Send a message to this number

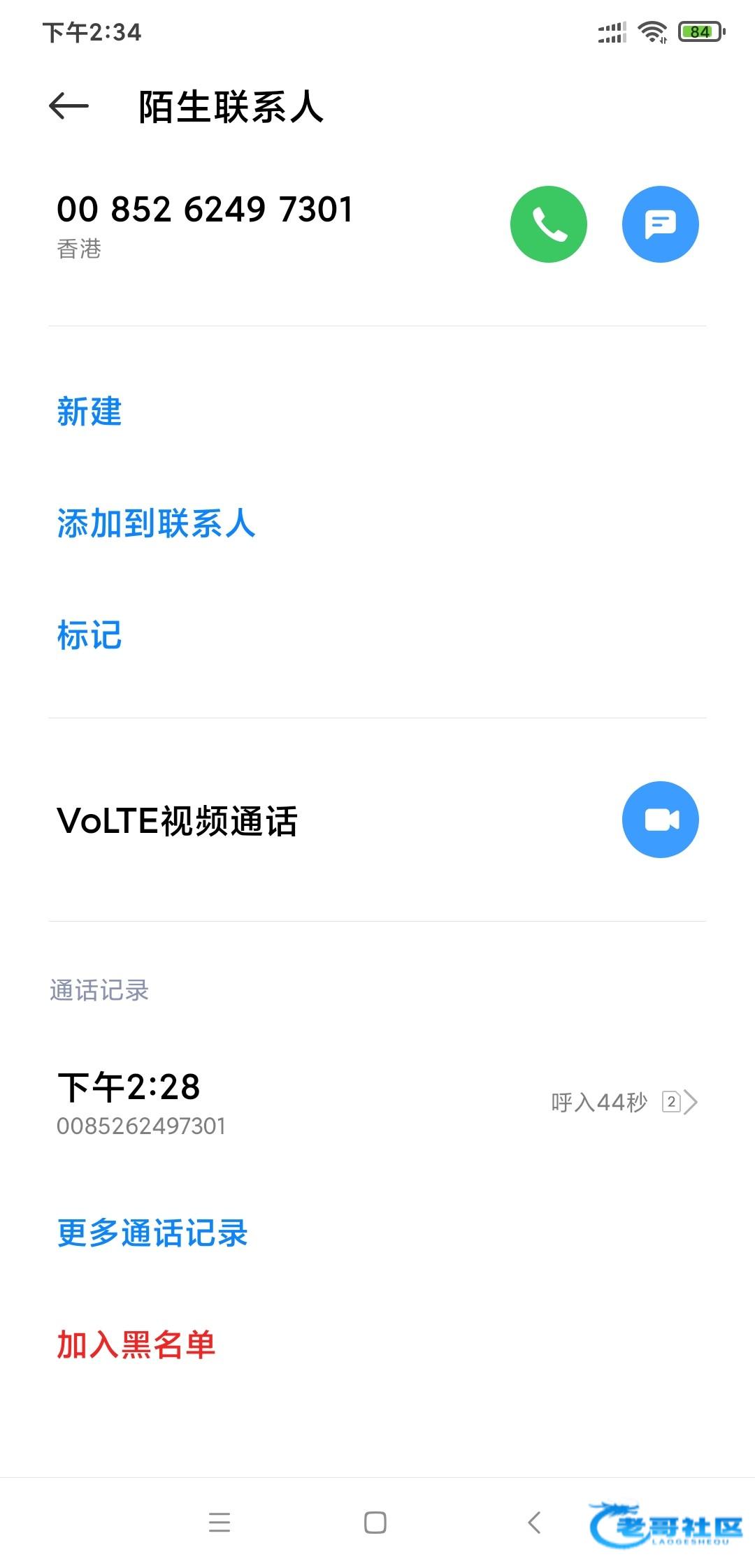(x=660, y=224)
